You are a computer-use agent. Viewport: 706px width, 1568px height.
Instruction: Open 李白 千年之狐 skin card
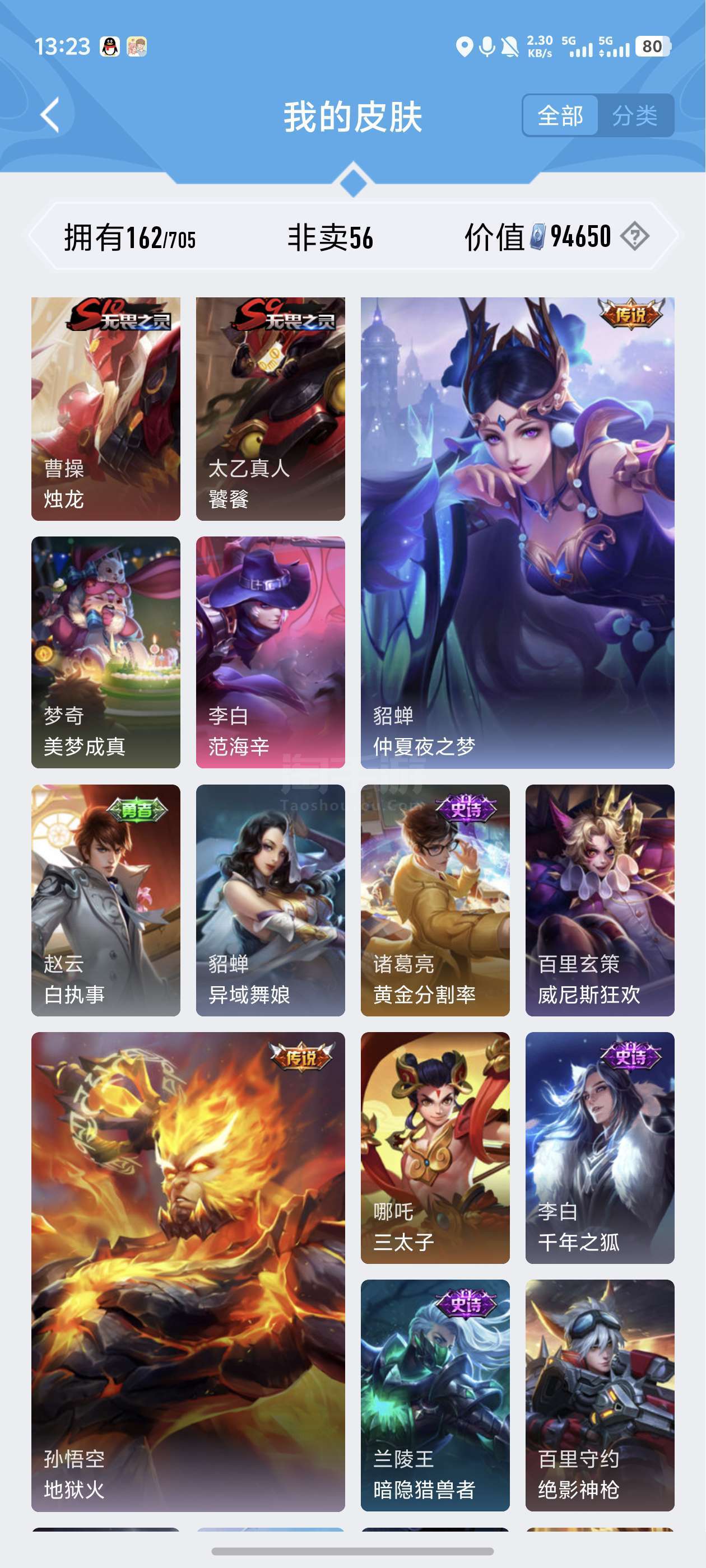click(x=600, y=1147)
